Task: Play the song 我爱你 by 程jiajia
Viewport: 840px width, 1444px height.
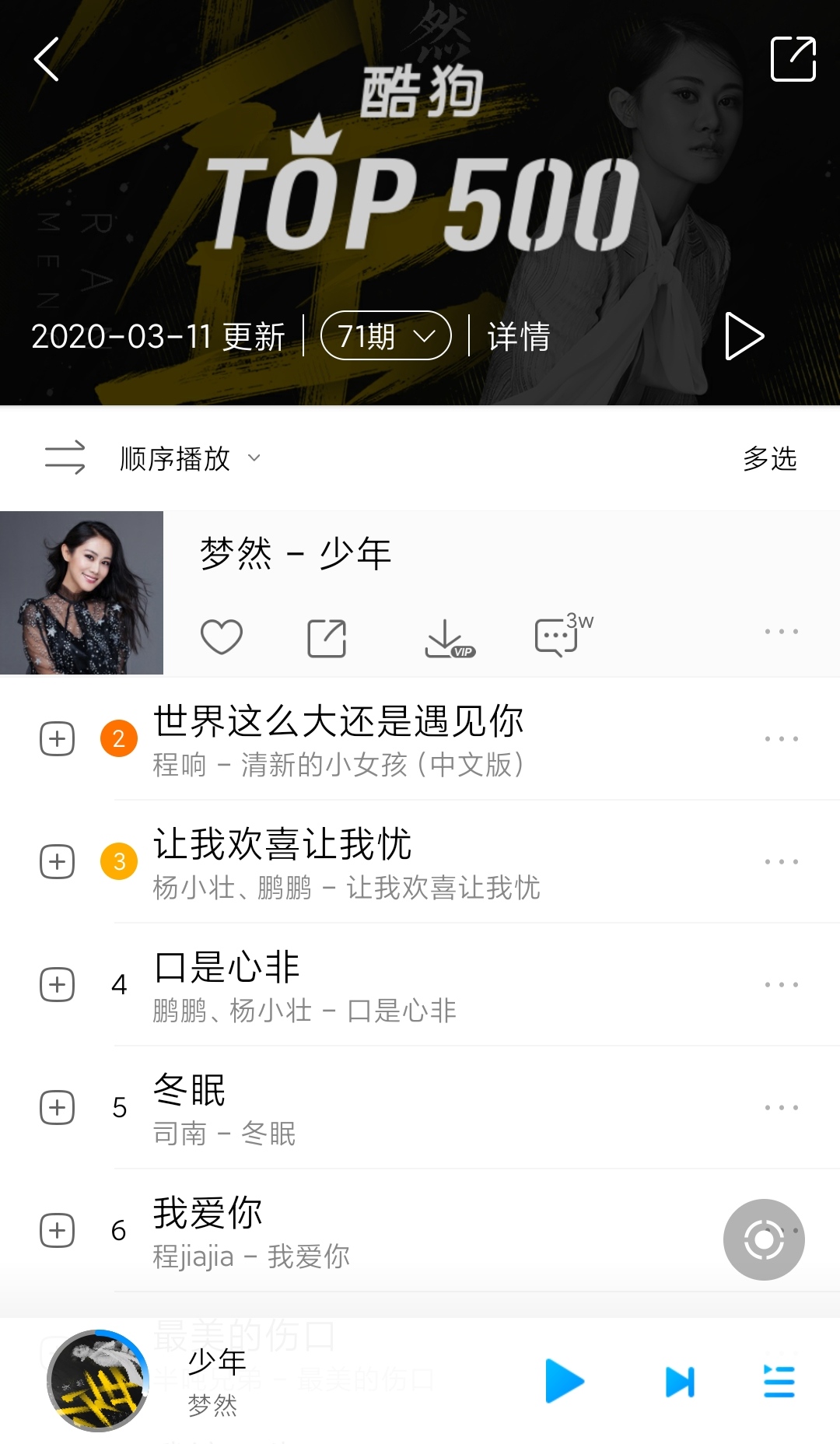Action: point(420,1232)
